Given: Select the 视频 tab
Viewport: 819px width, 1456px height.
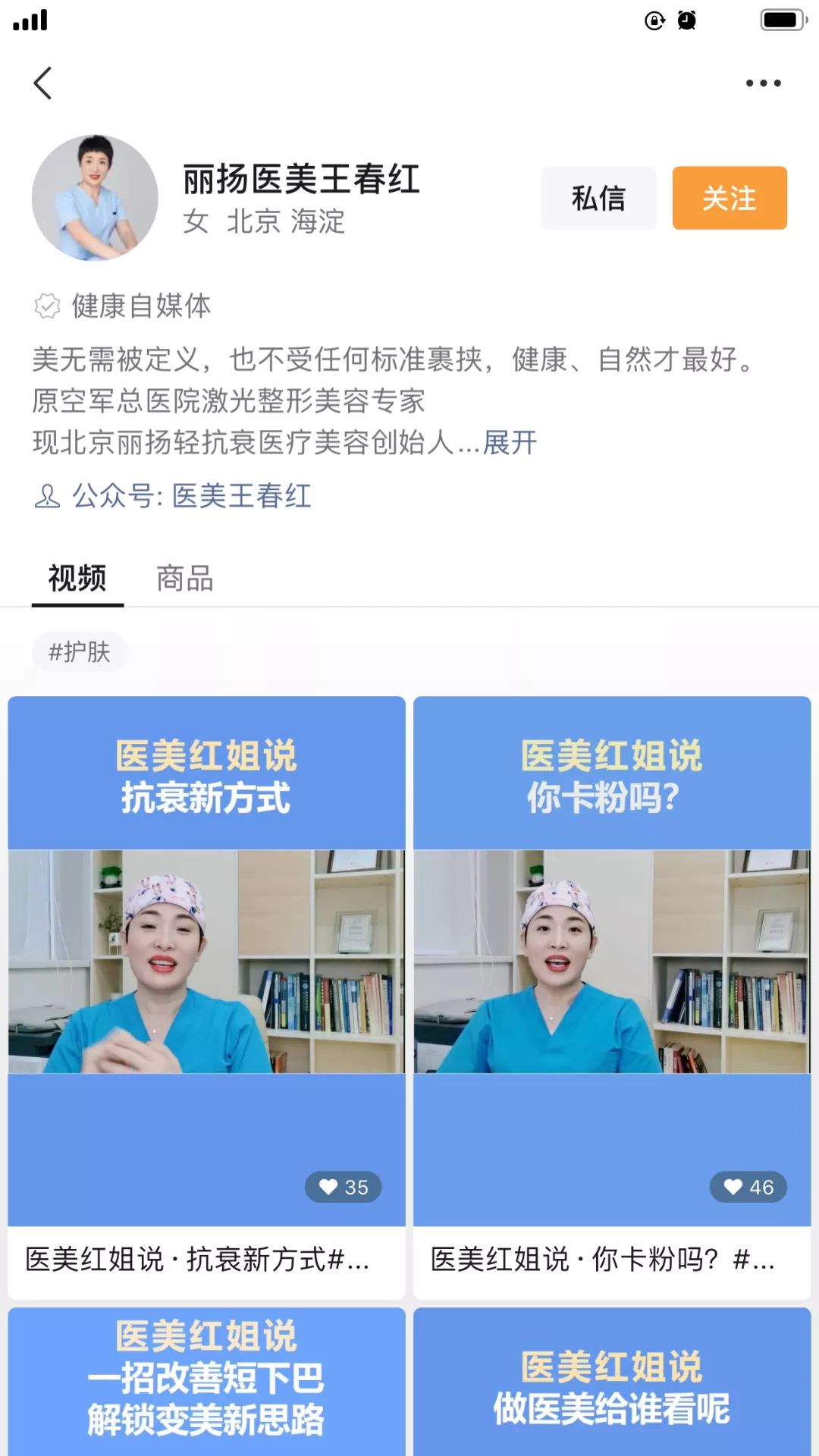Looking at the screenshot, I should [x=77, y=578].
